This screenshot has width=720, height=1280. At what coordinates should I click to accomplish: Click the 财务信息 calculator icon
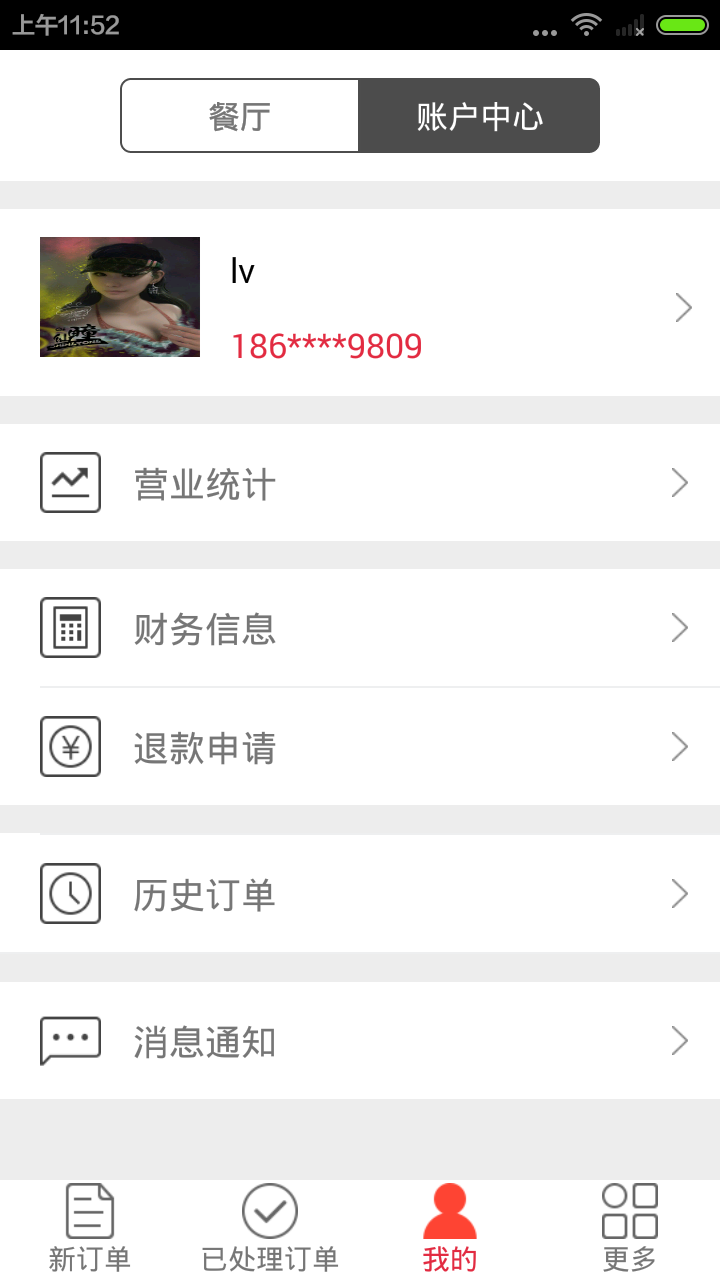pyautogui.click(x=70, y=627)
